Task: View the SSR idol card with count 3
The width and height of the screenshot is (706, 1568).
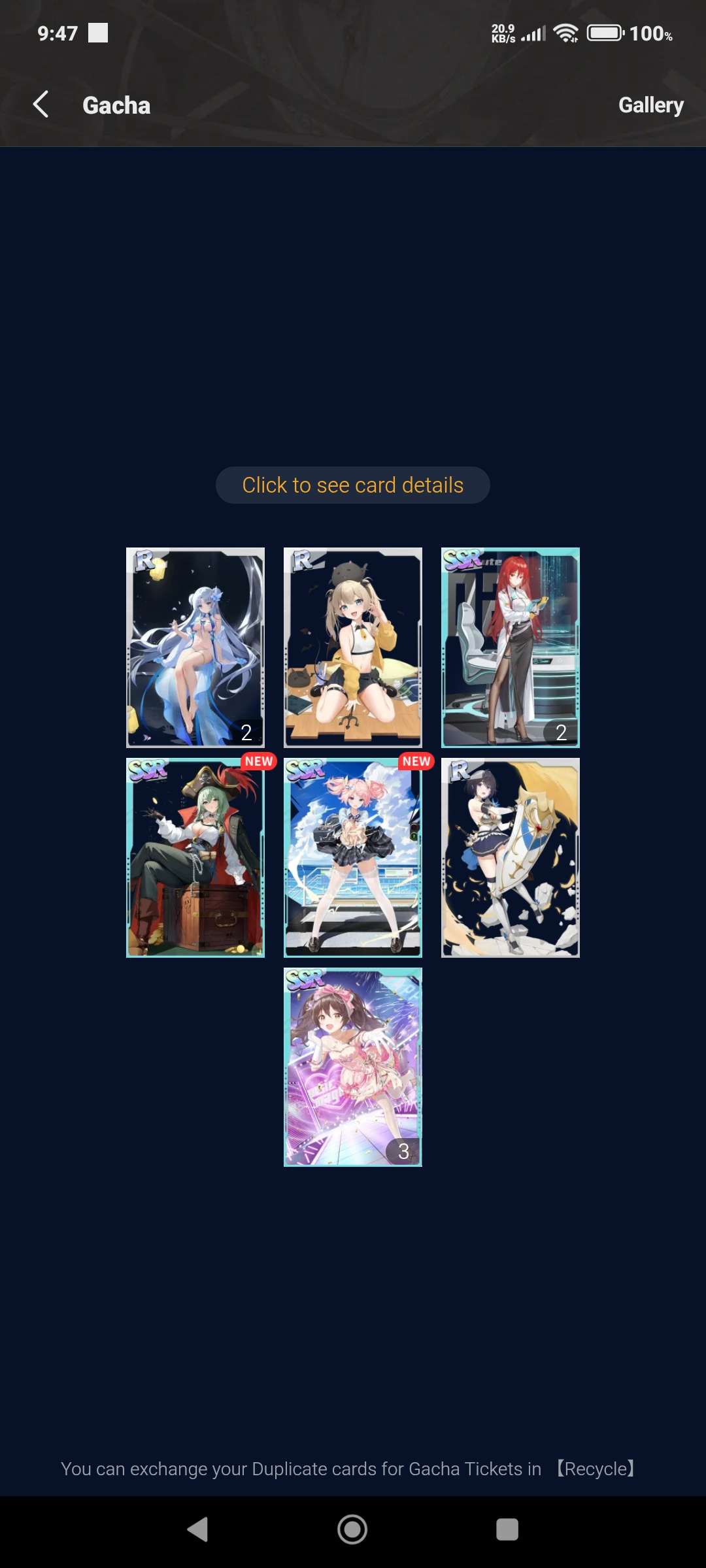Action: click(x=353, y=1067)
